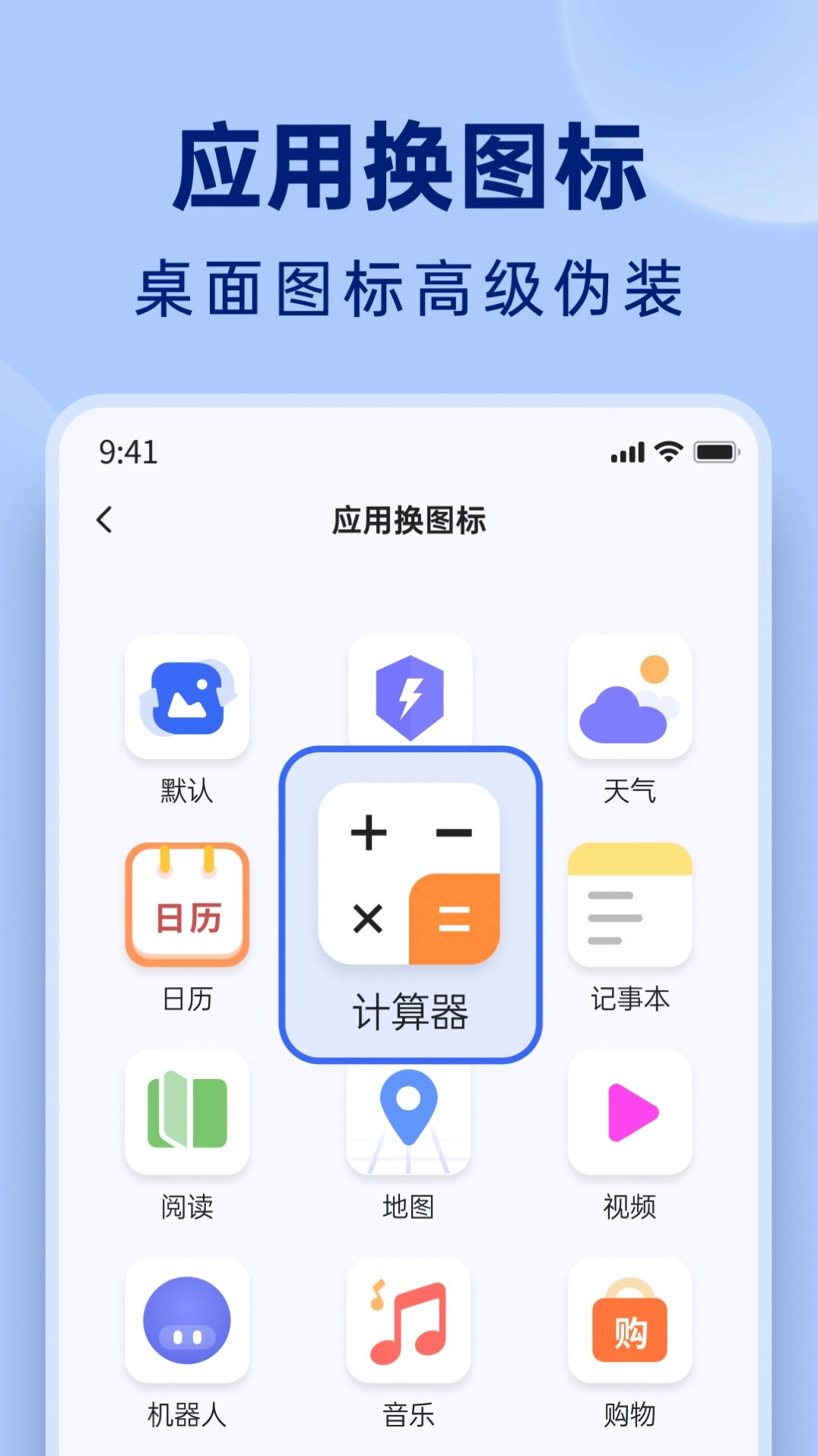Select the 天气 weather icon disguise

click(x=629, y=699)
